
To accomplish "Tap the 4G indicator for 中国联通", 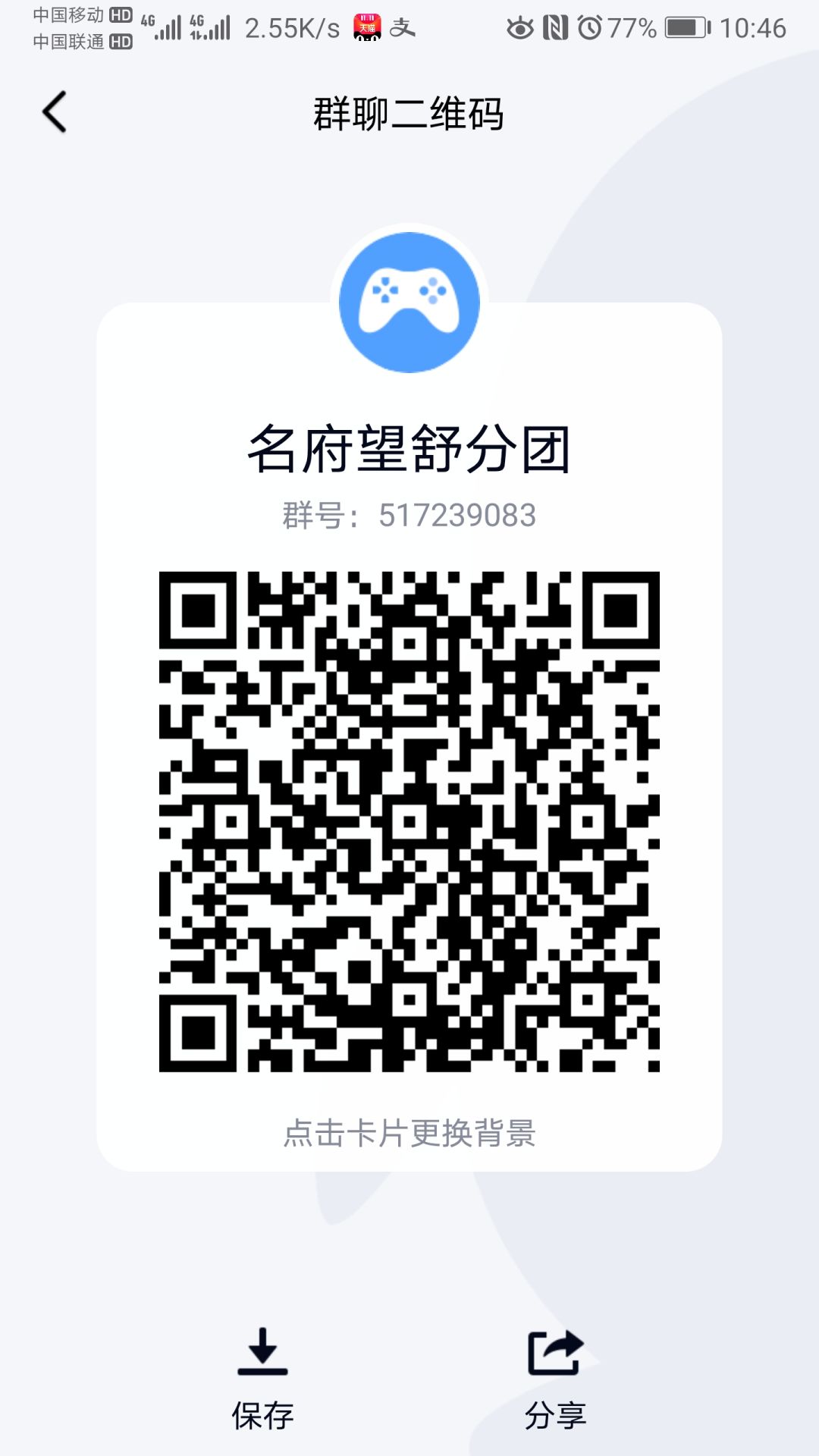I will click(x=209, y=29).
